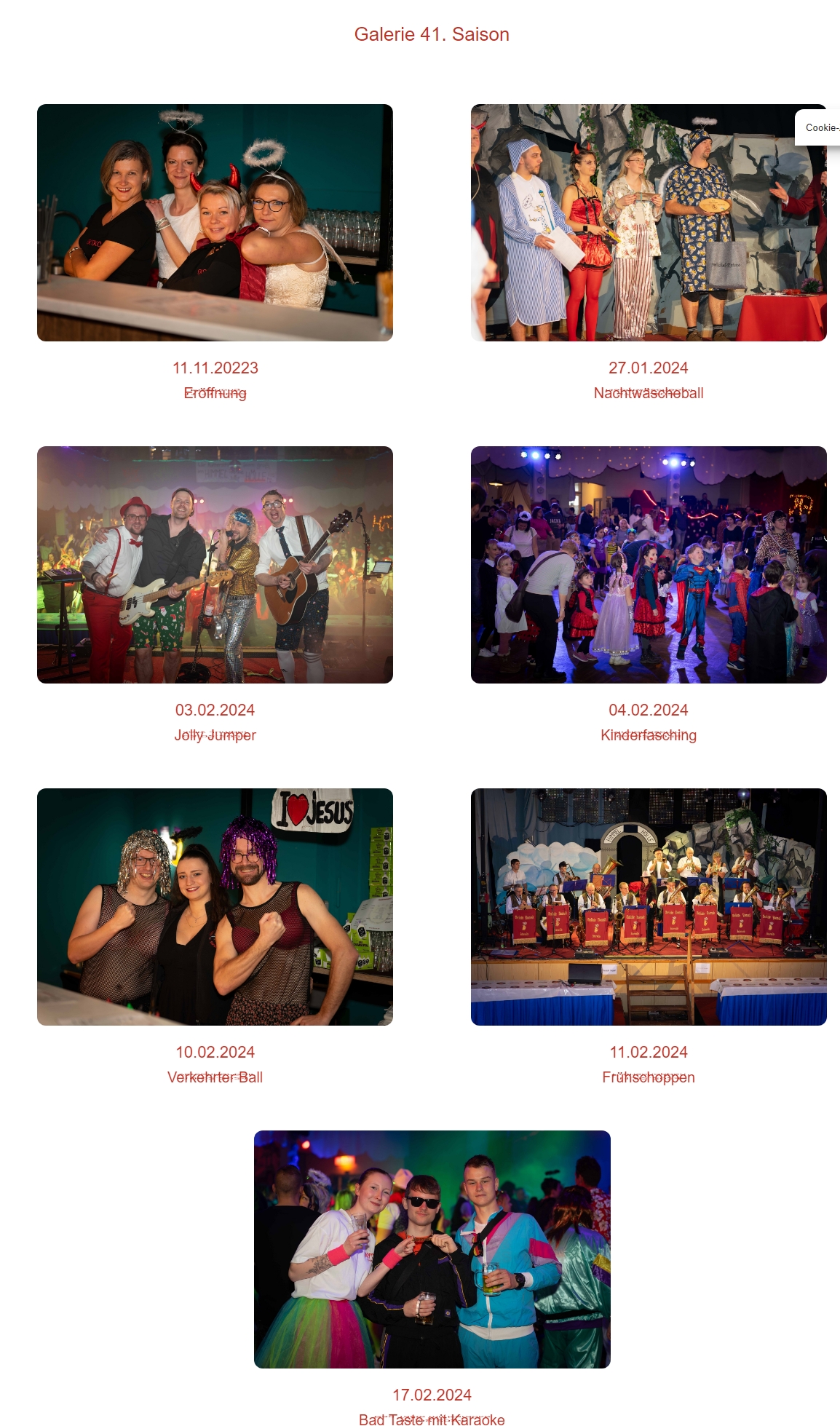This screenshot has width=840, height=1426.
Task: Open the 11.11.20223 Eröffnung gallery photo
Action: [x=215, y=223]
